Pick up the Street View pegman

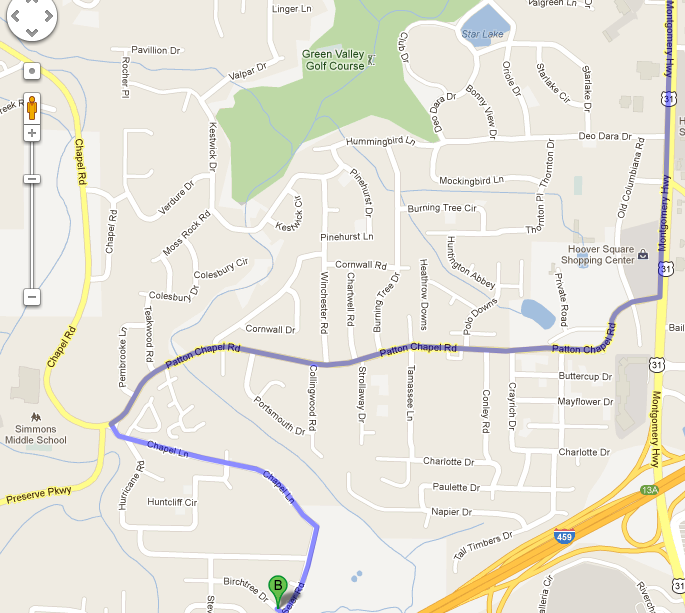coord(32,106)
